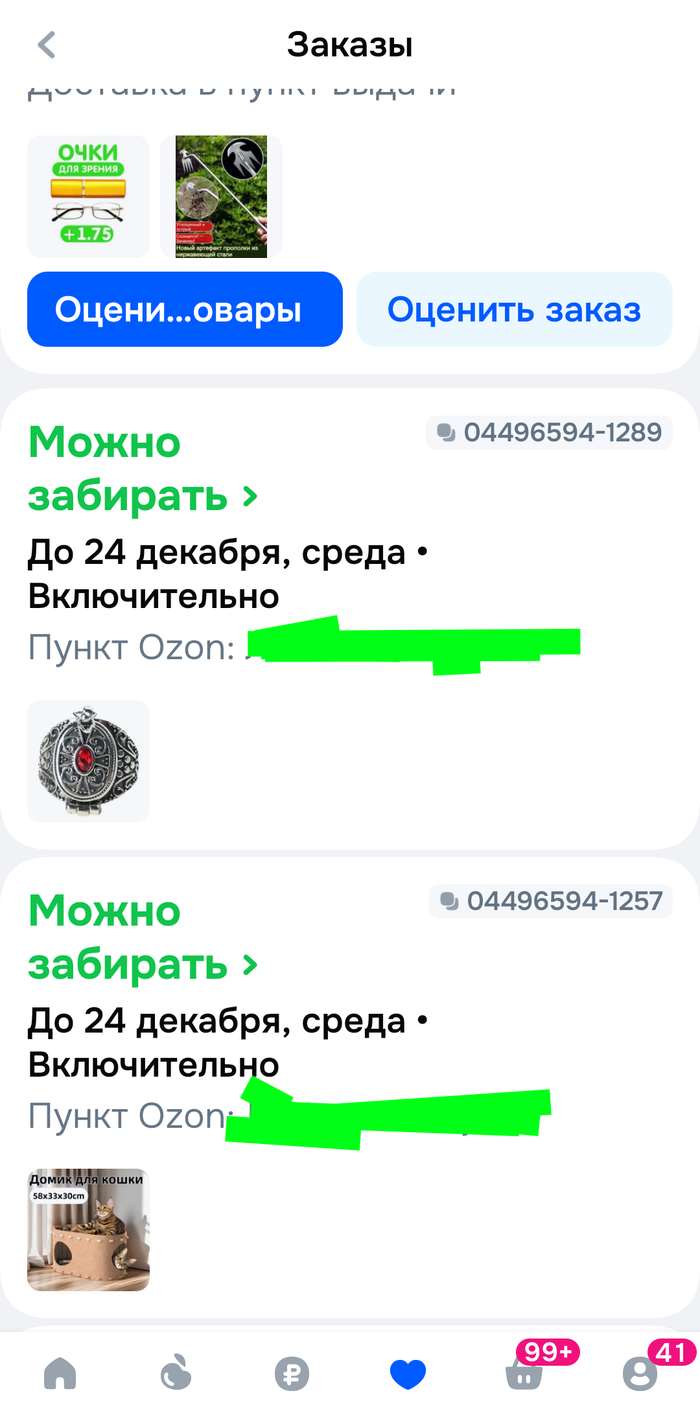The width and height of the screenshot is (700, 1415).
Task: Copy order number 04496594-1257
Action: click(550, 901)
